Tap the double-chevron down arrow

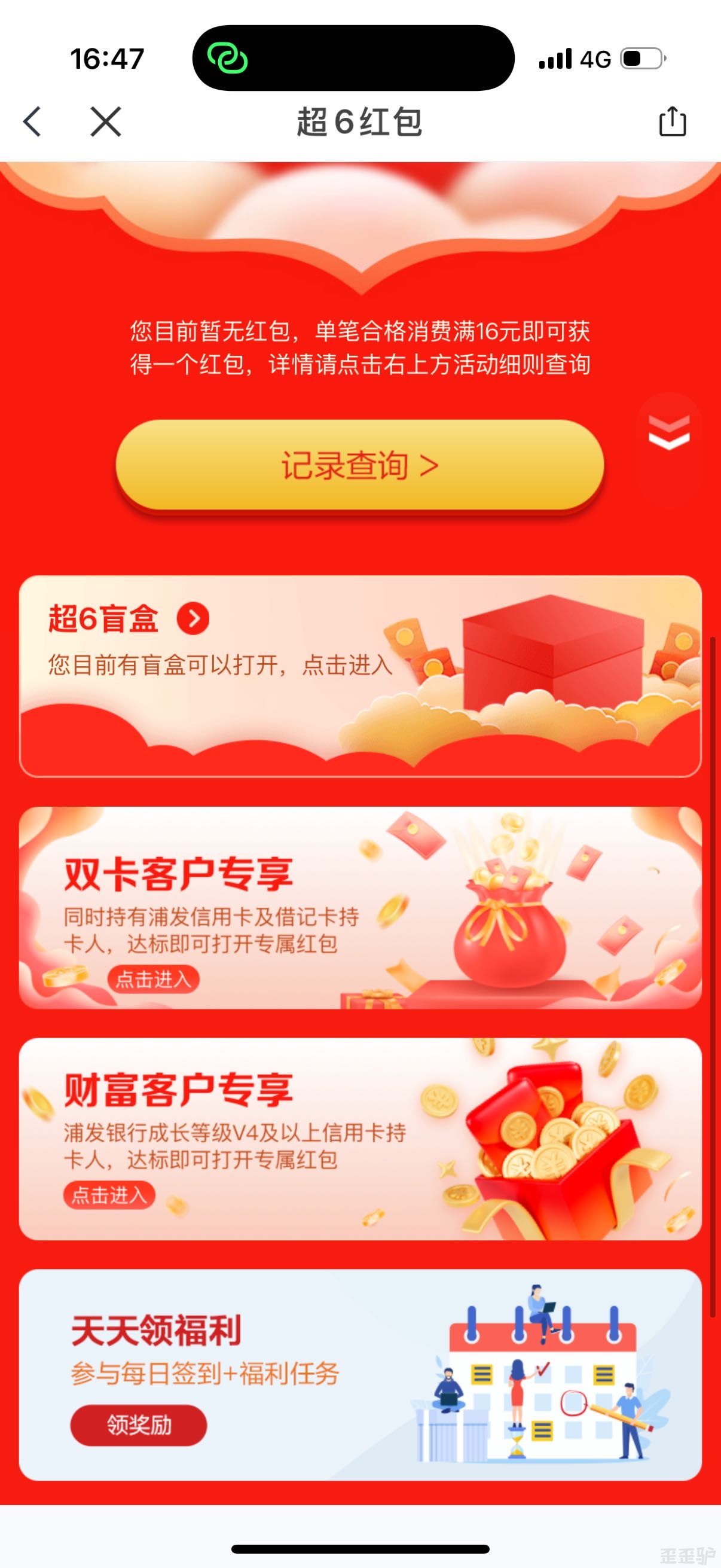click(x=668, y=432)
